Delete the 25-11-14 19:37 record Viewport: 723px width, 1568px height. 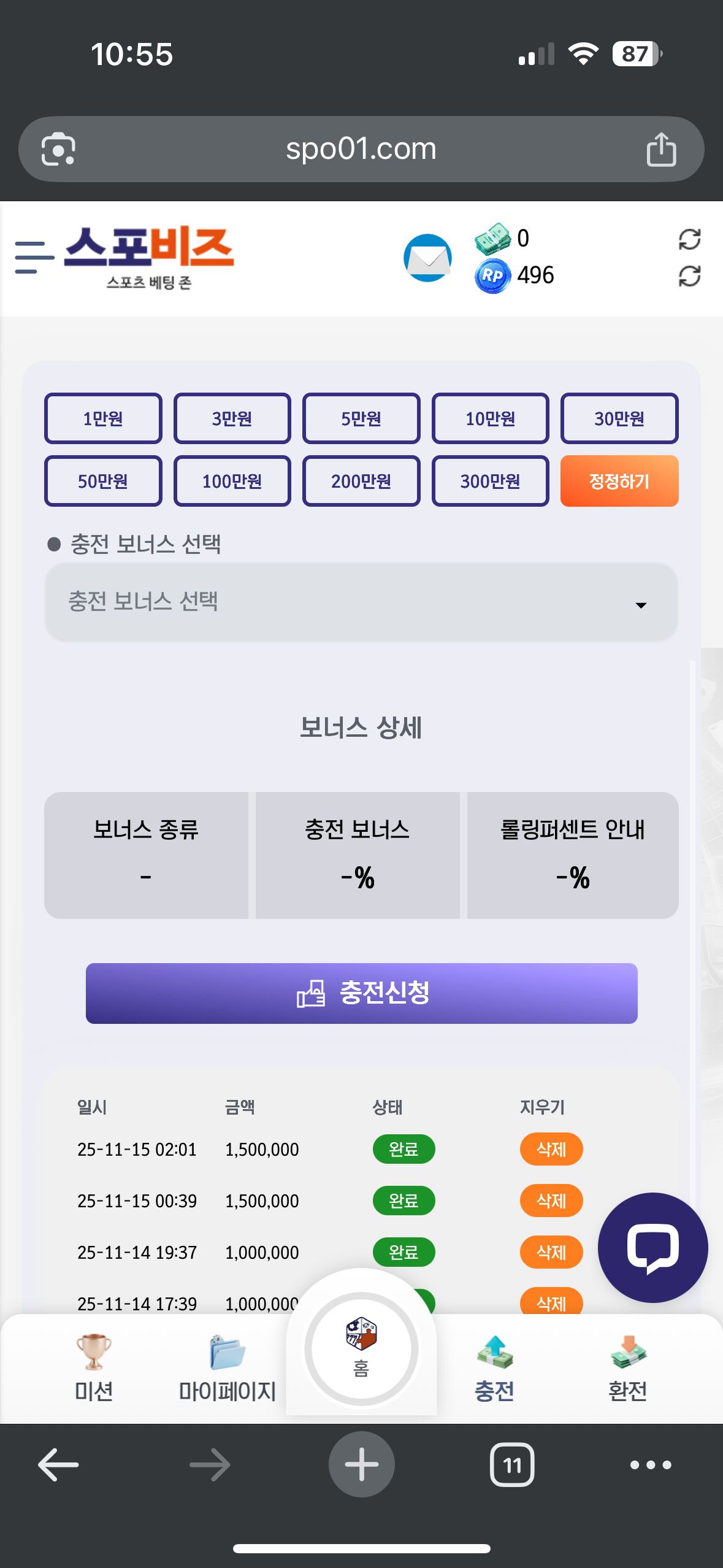click(551, 1252)
